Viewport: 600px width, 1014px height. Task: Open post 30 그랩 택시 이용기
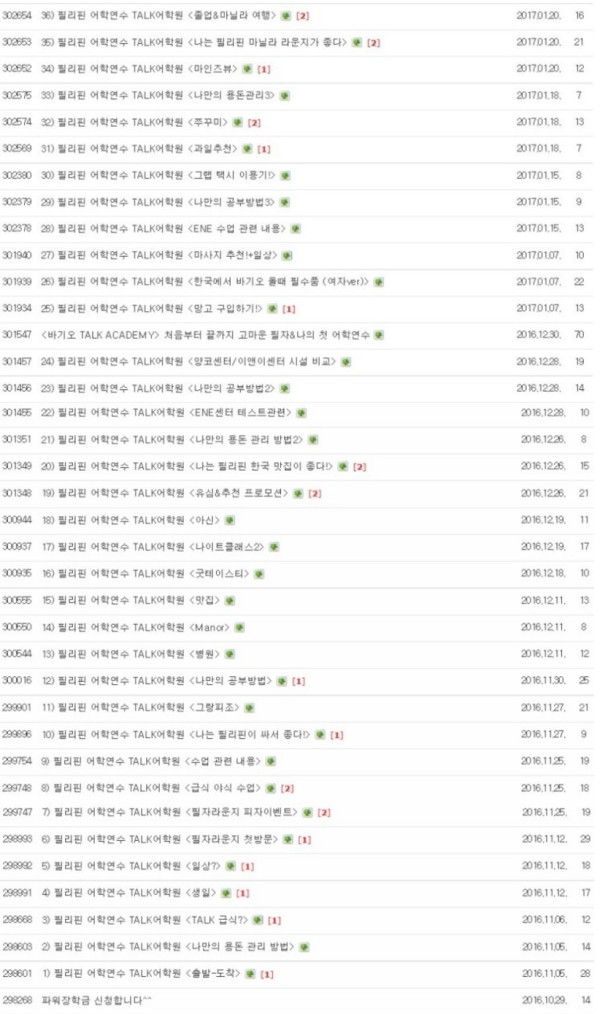tap(160, 174)
